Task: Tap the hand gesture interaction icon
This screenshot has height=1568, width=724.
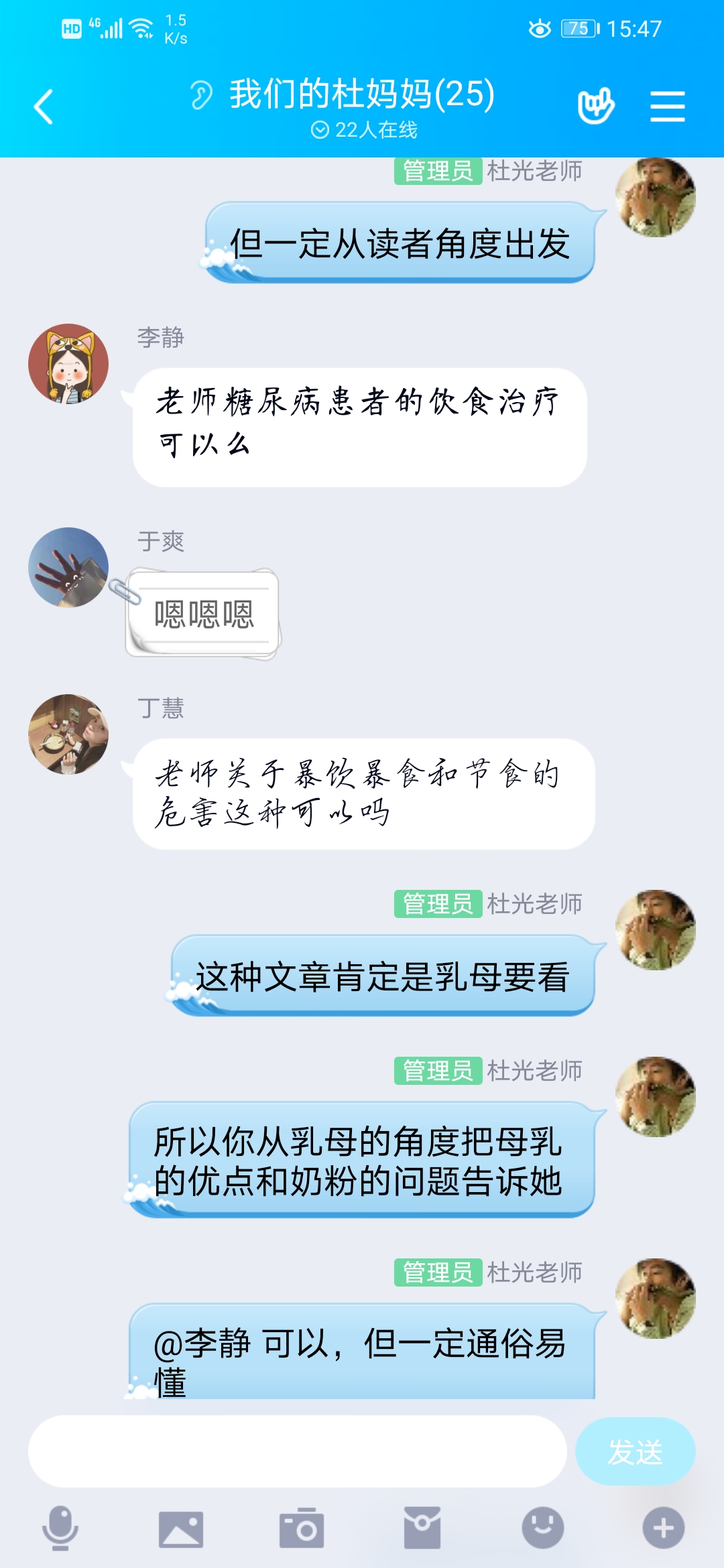Action: (595, 106)
